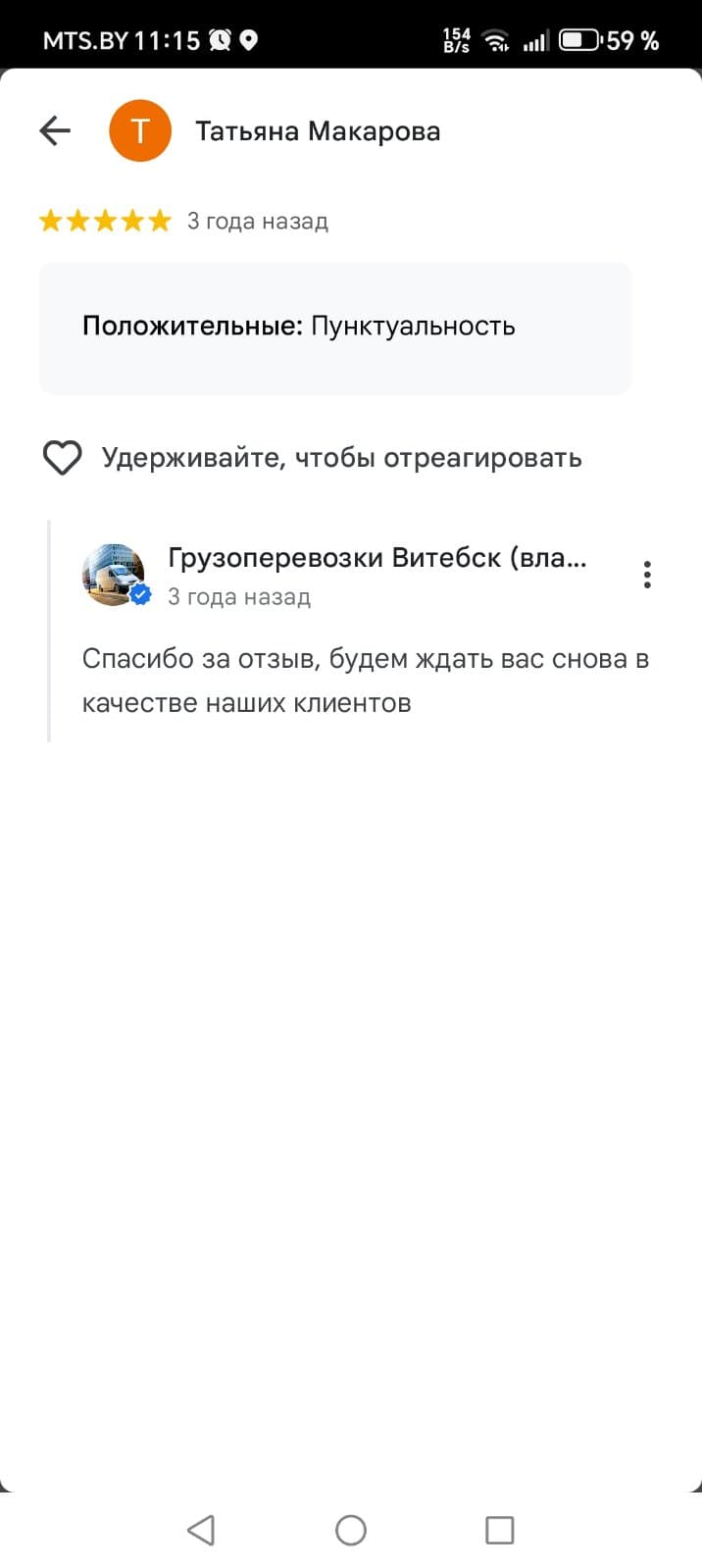Open the Грузоперевозки Витебск owner profile
Image resolution: width=702 pixels, height=1568 pixels.
tap(114, 575)
